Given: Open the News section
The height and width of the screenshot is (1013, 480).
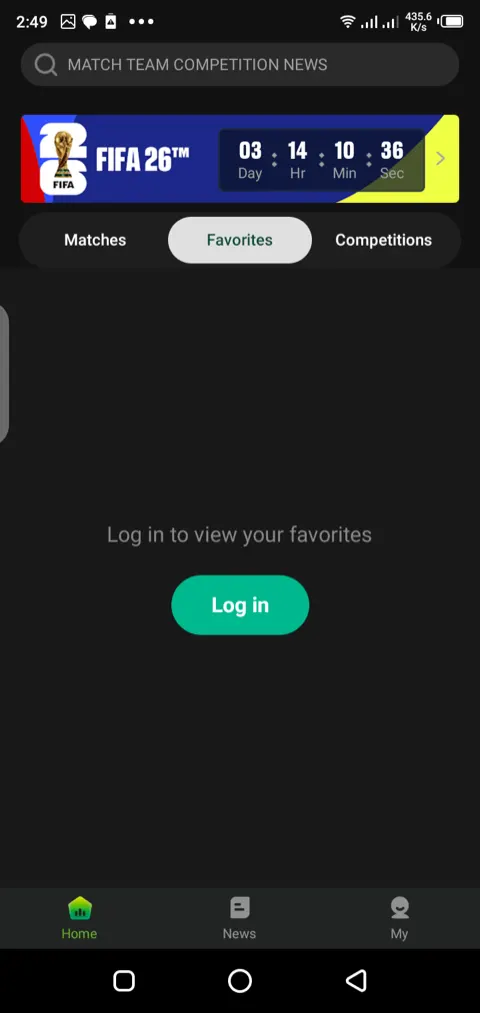Looking at the screenshot, I should pyautogui.click(x=240, y=918).
